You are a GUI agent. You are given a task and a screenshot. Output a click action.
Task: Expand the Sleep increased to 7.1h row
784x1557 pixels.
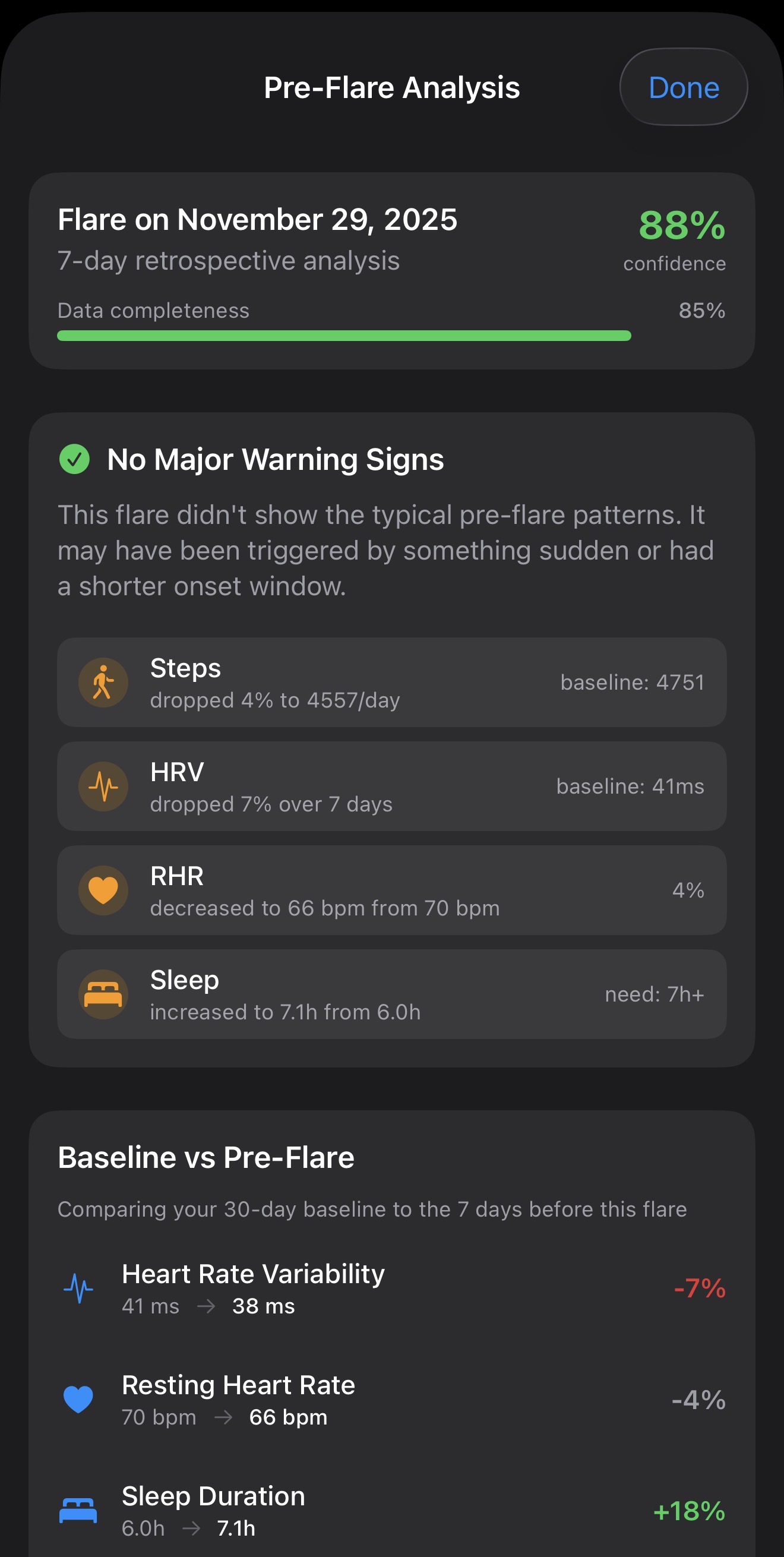(x=391, y=994)
